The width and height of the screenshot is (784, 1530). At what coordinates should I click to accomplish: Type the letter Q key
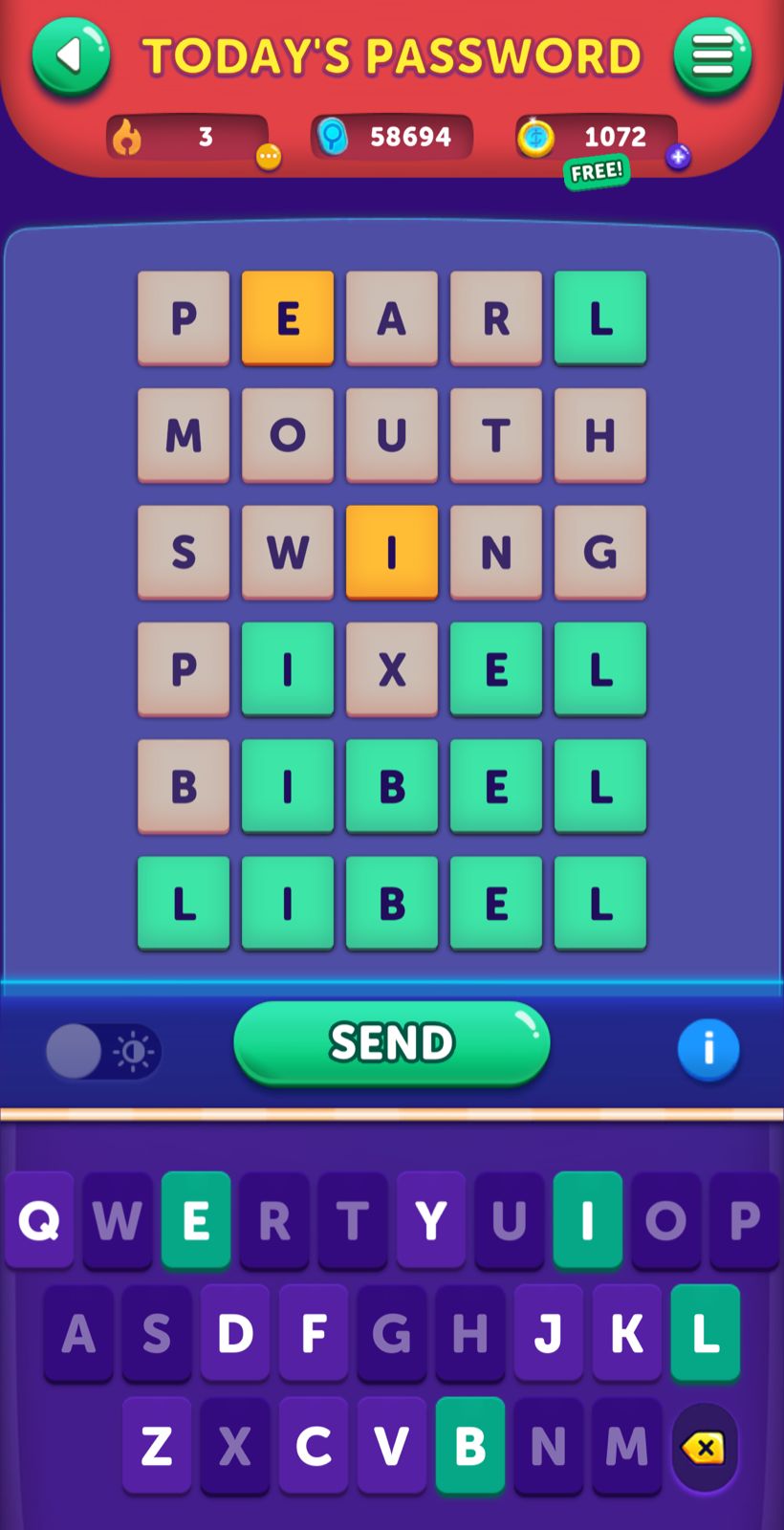[x=39, y=1220]
